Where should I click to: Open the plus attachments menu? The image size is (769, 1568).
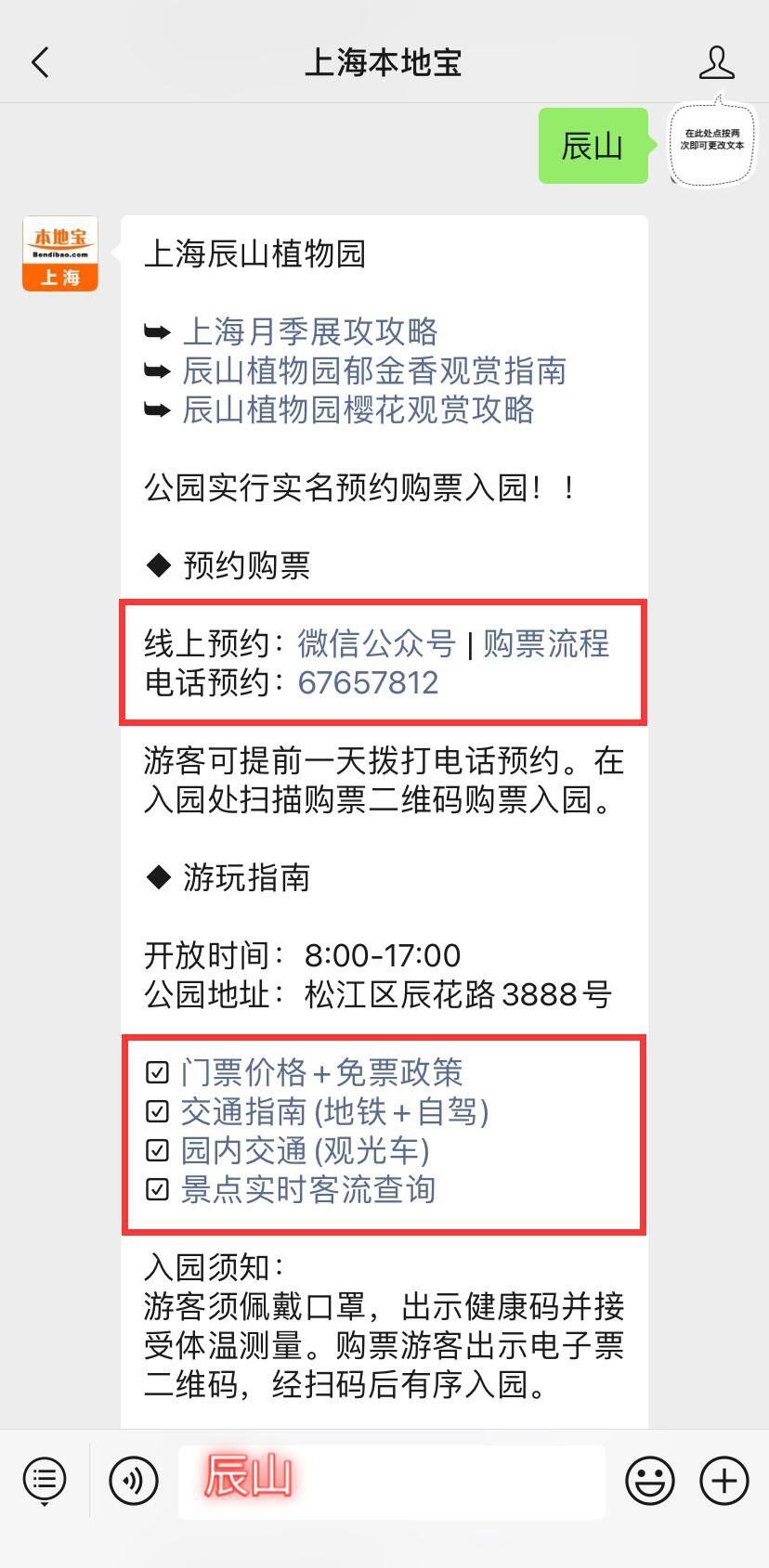pyautogui.click(x=724, y=1481)
